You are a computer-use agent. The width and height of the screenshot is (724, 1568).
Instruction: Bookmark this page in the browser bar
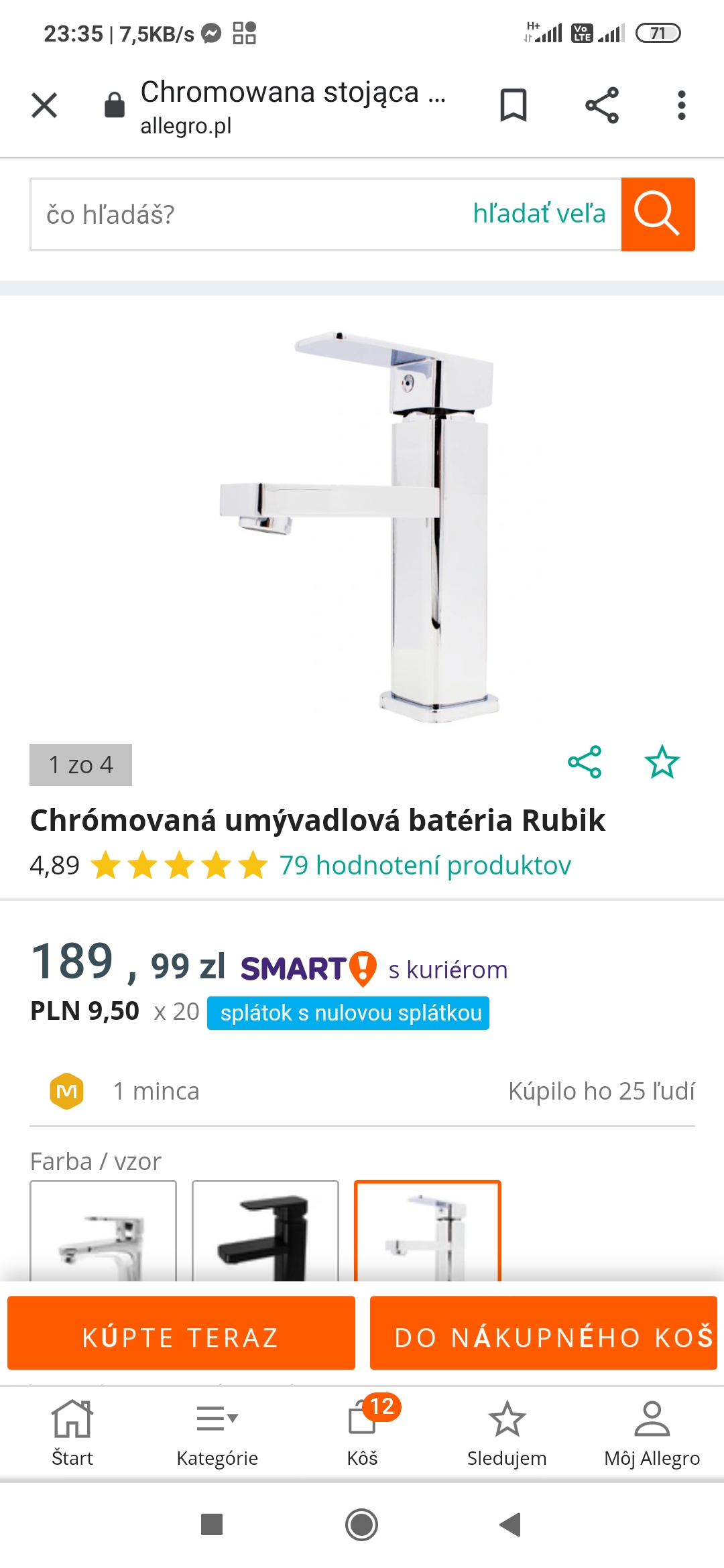click(x=514, y=105)
